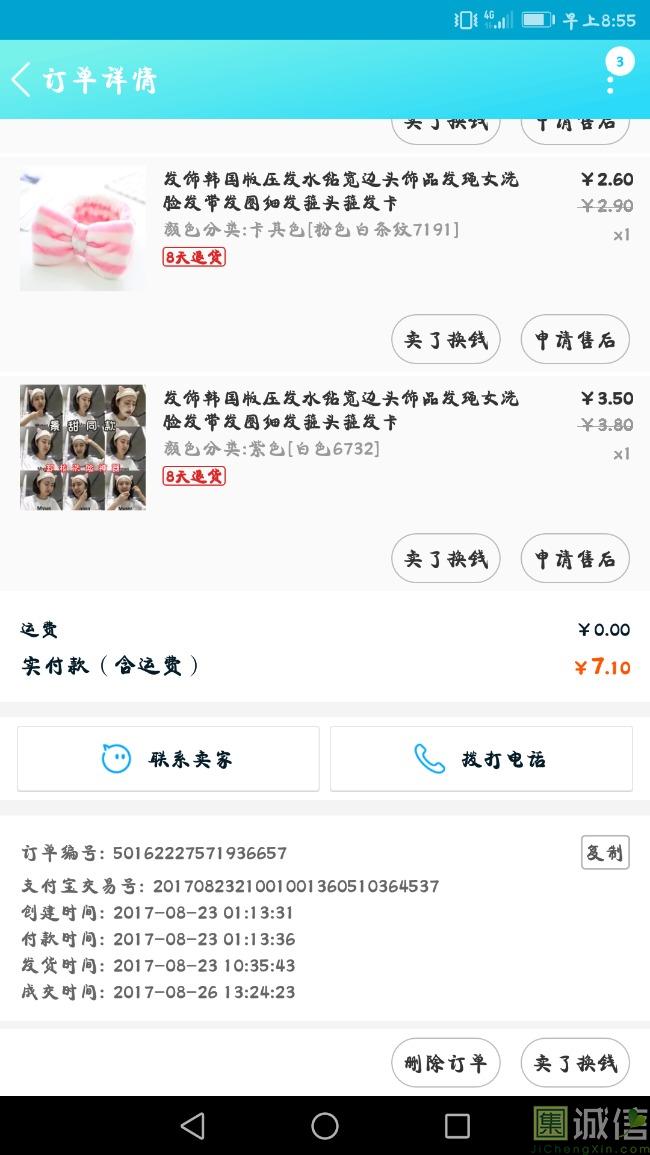Call the seller with 拨打电话
650x1155 pixels.
[481, 759]
